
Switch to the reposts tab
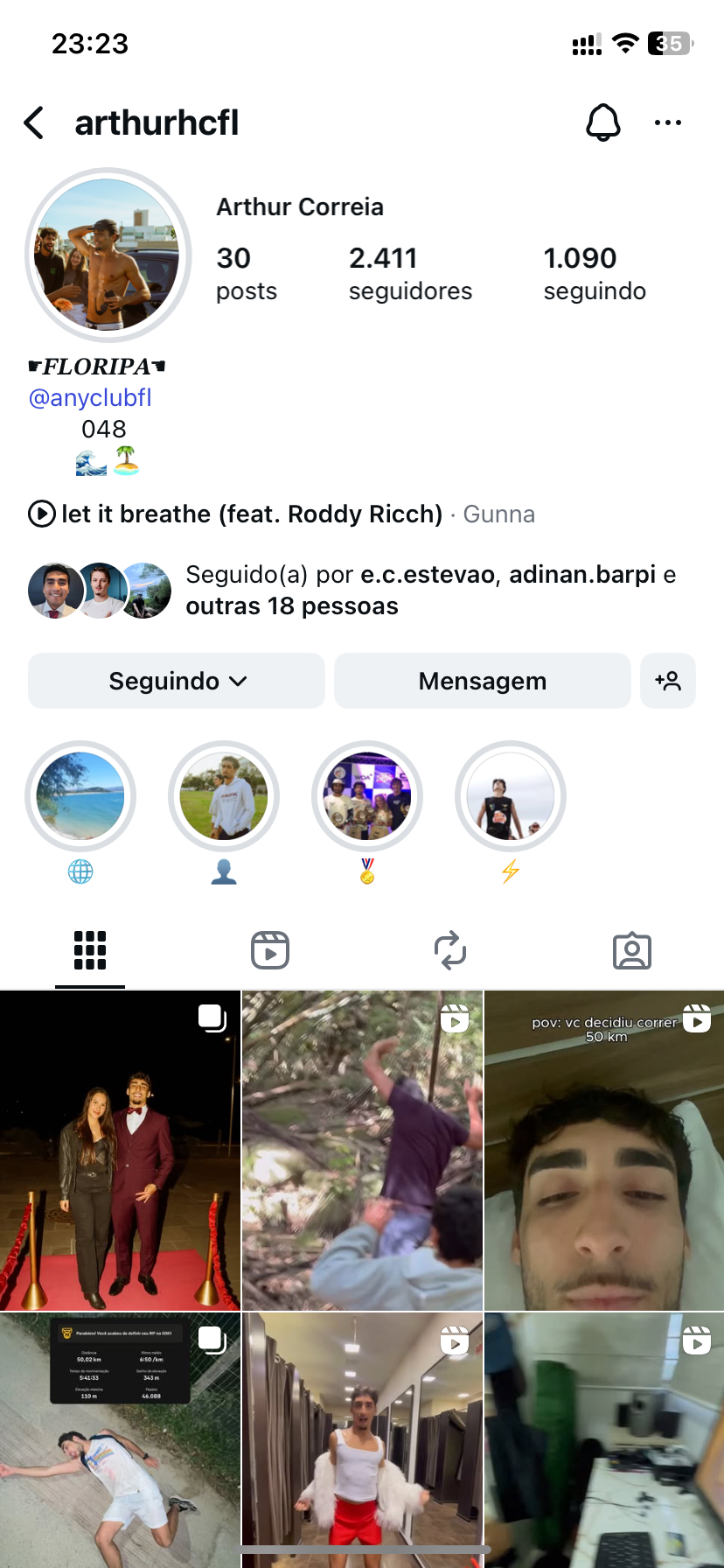tap(450, 950)
